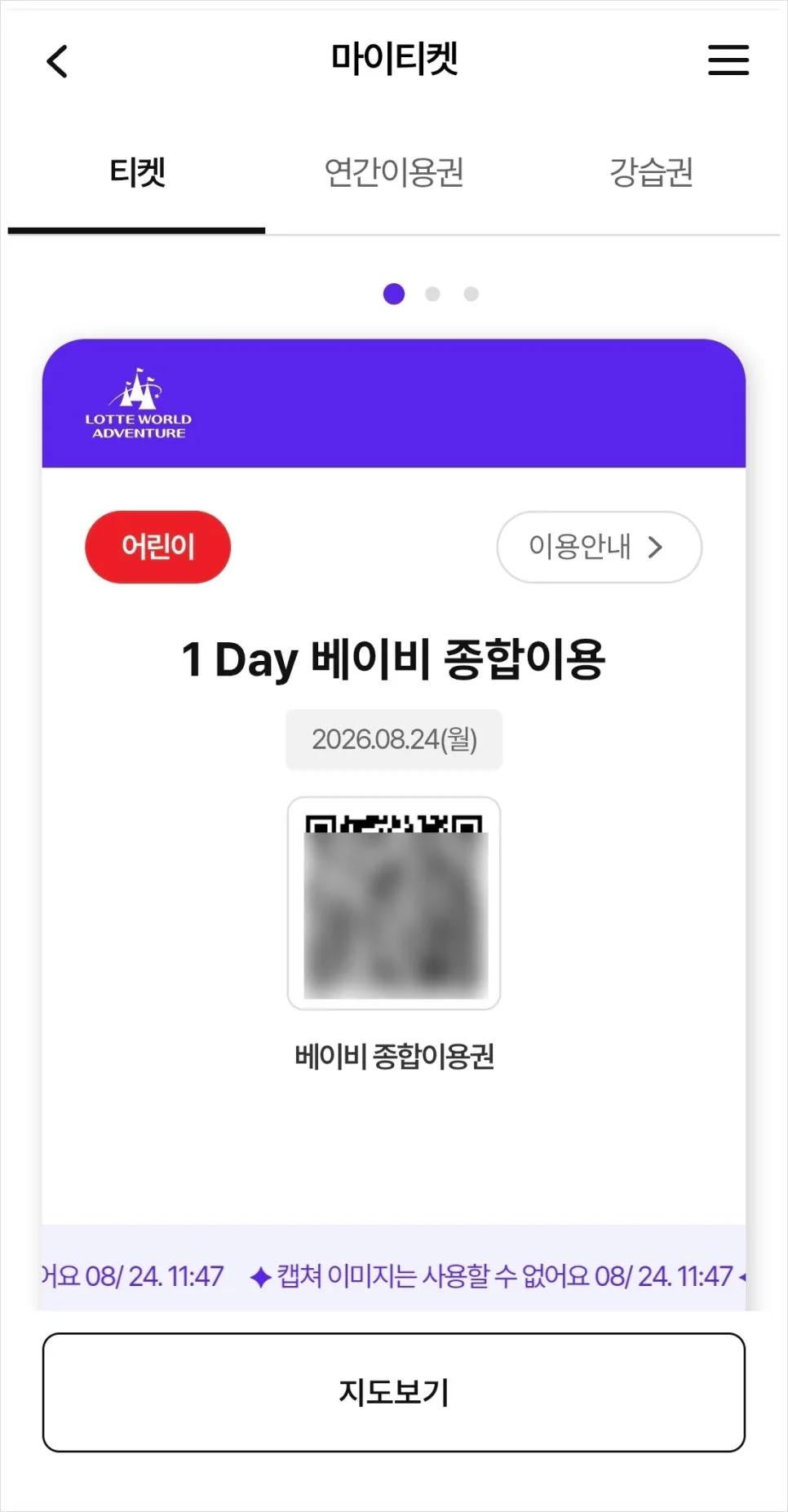Open the hamburger menu
The width and height of the screenshot is (788, 1512).
[x=728, y=60]
